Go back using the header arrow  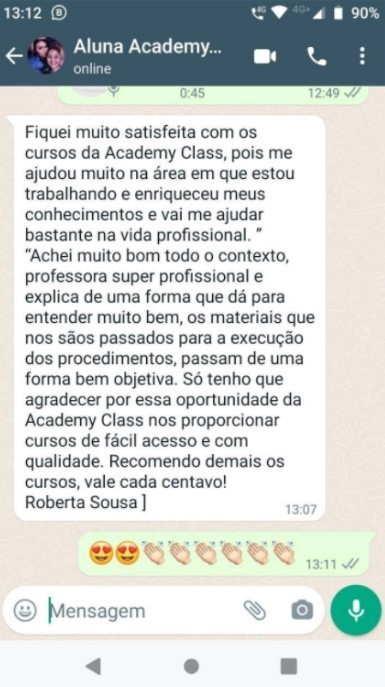(x=14, y=56)
